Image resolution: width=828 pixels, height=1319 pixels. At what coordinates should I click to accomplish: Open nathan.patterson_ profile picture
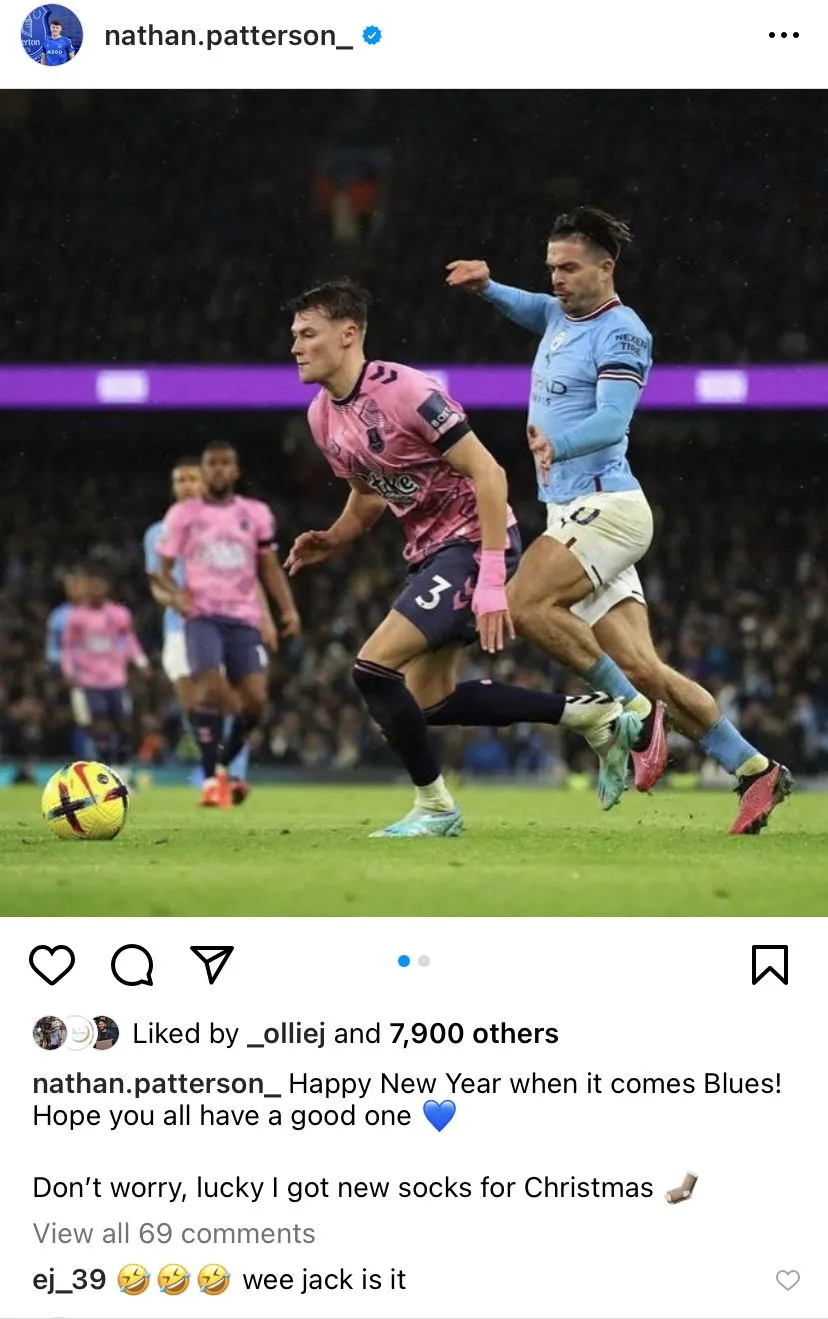(49, 36)
